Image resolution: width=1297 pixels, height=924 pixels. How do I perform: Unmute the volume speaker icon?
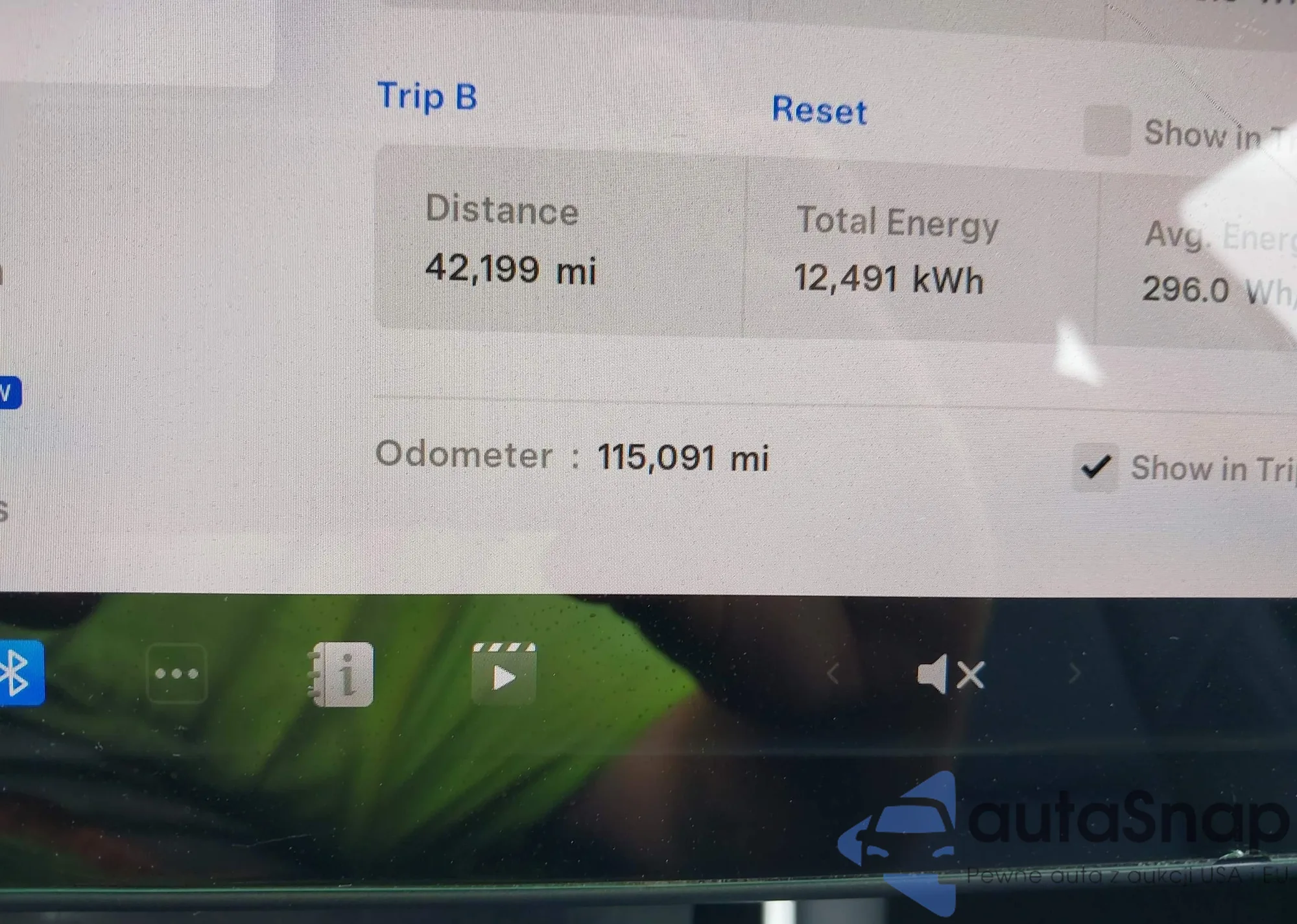(x=950, y=674)
